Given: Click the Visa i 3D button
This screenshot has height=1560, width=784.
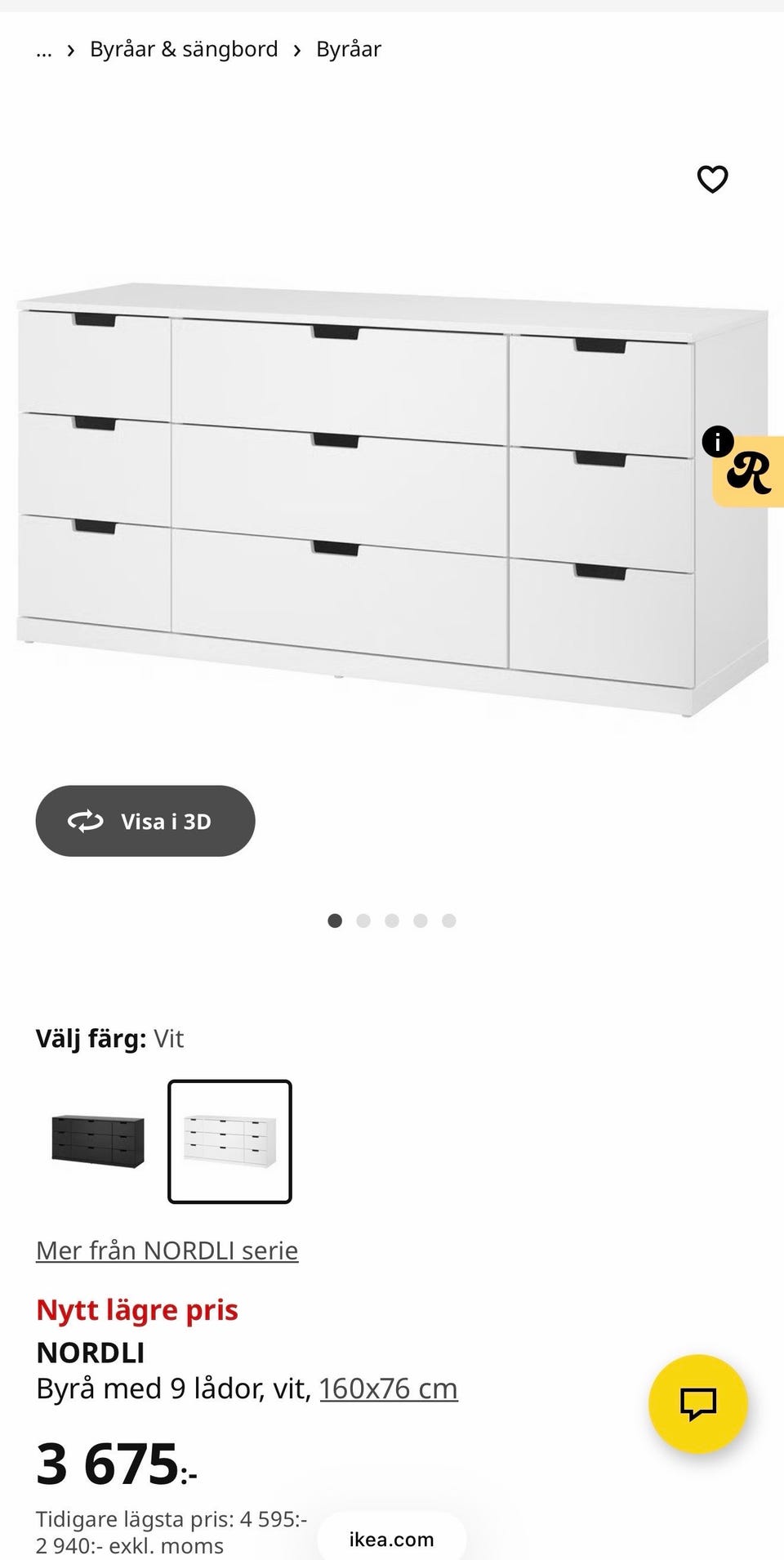Looking at the screenshot, I should tap(145, 821).
